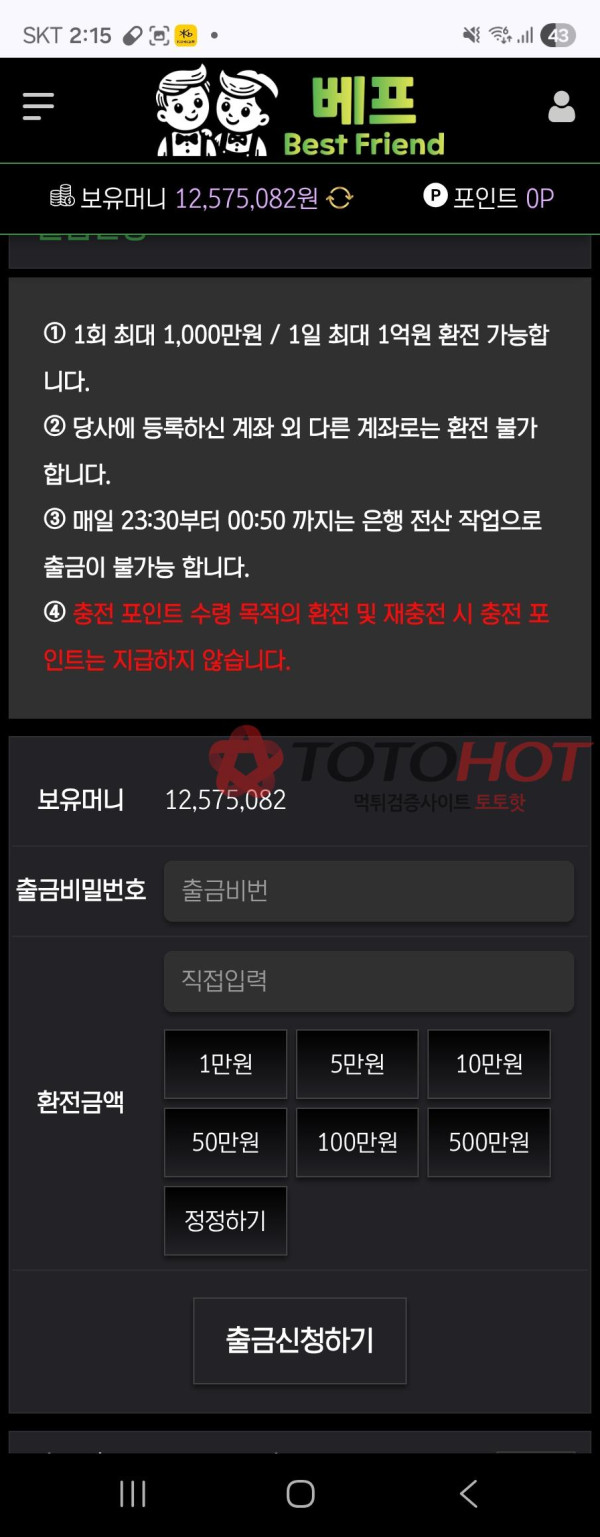Refresh the 보유머니 balance
Screen dimensions: 600x1537
(340, 198)
